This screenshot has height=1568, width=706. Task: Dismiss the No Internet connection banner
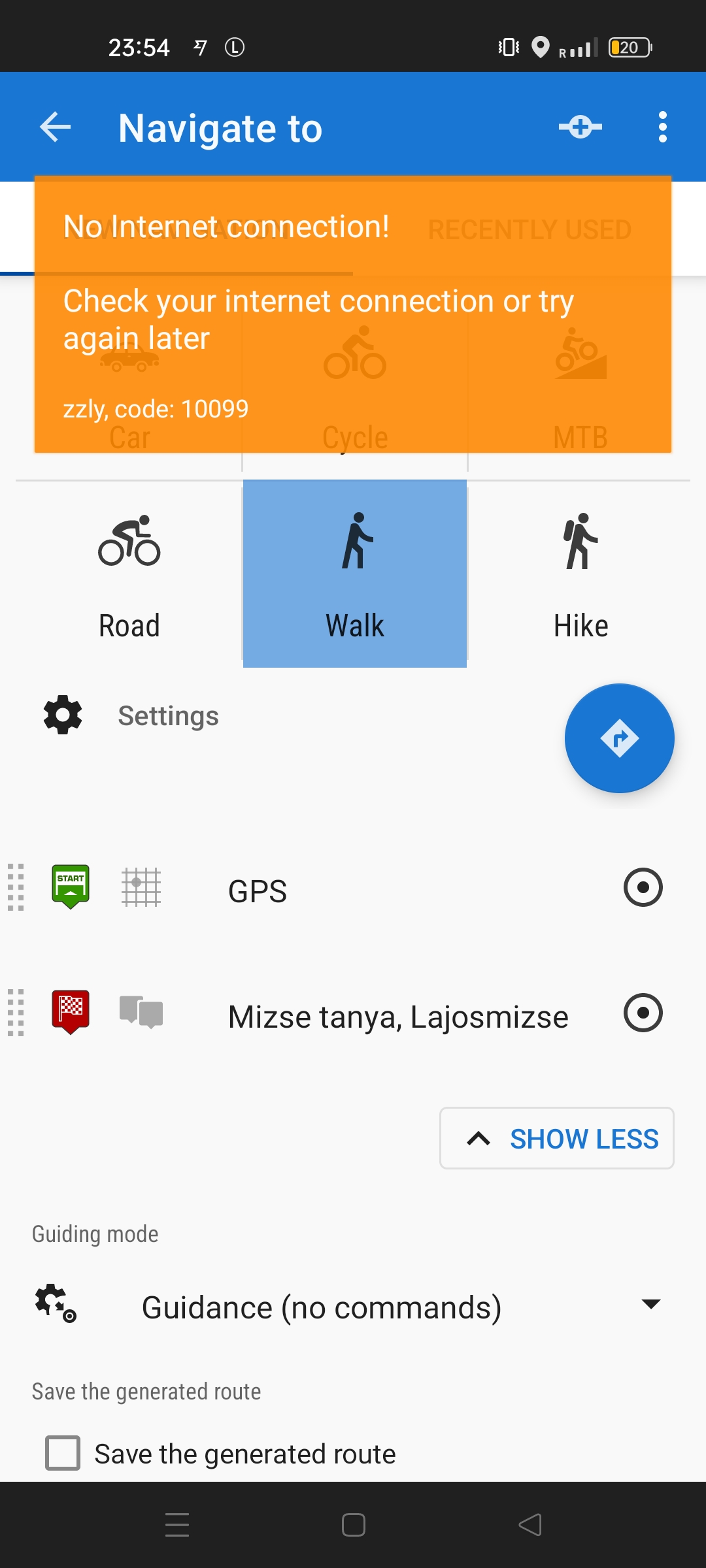click(x=353, y=314)
